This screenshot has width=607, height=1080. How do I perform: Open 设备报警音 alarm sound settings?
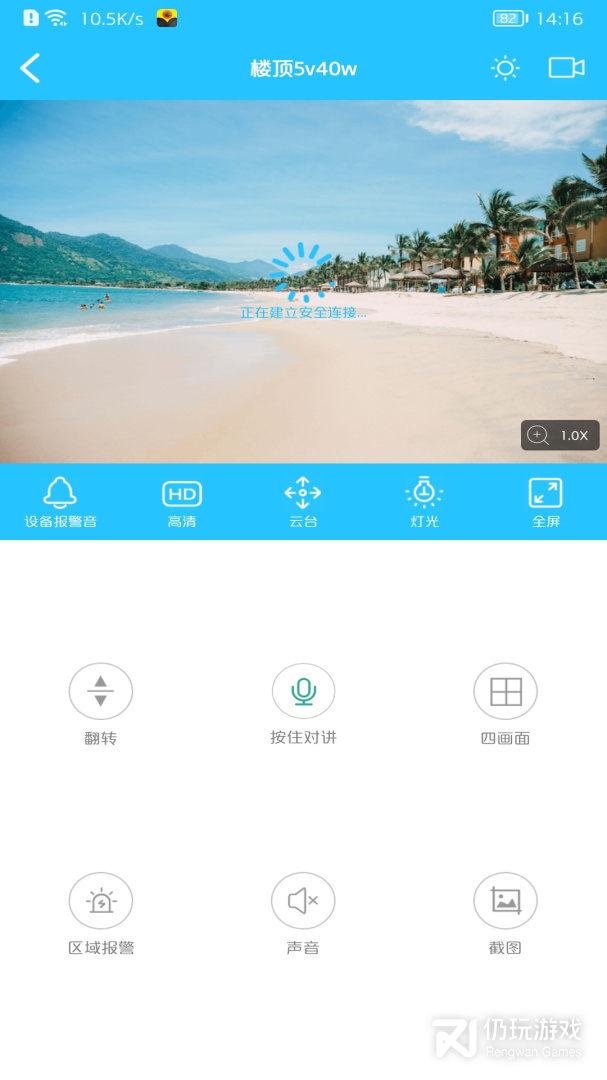click(x=61, y=502)
